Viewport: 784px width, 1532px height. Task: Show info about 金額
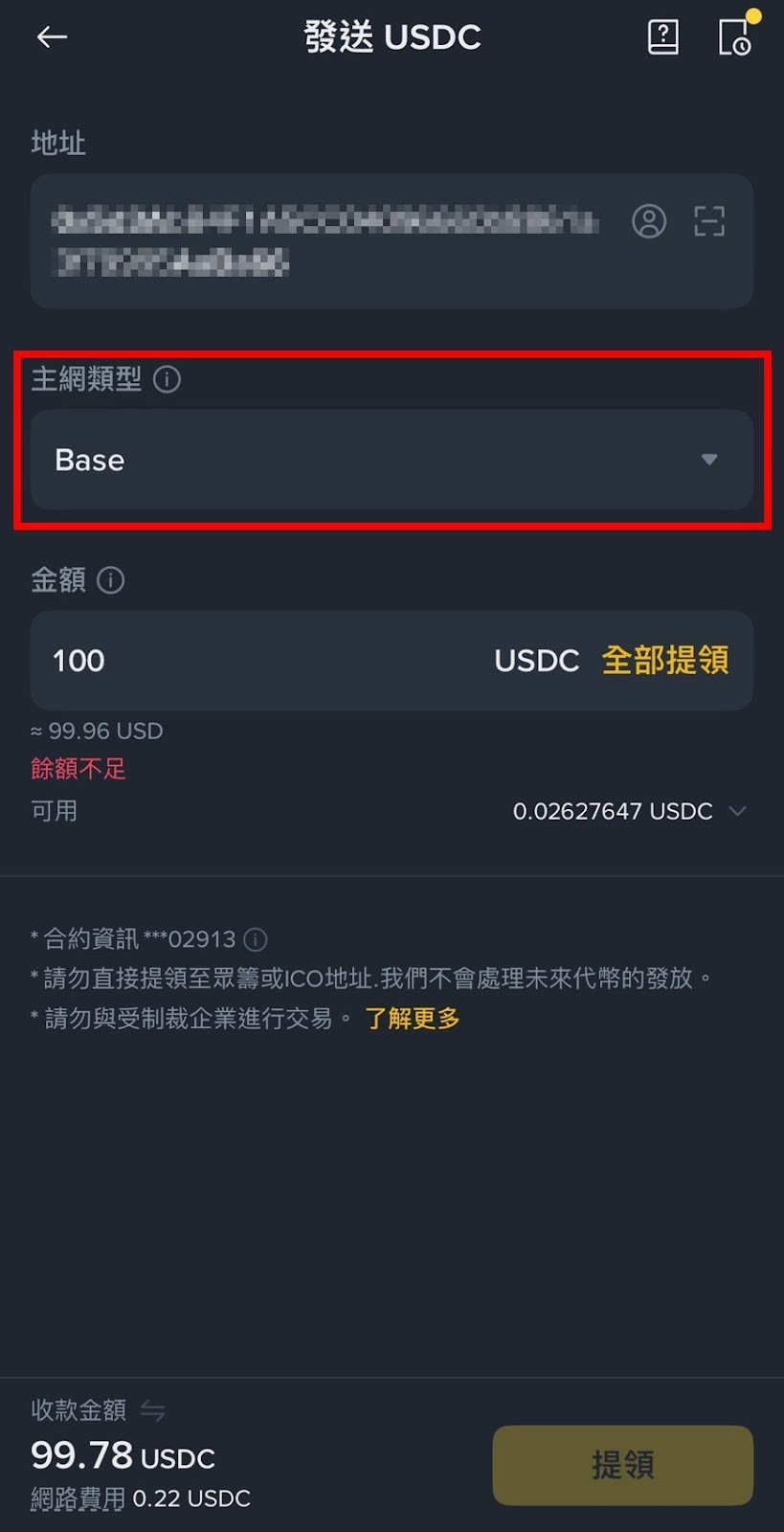click(111, 580)
